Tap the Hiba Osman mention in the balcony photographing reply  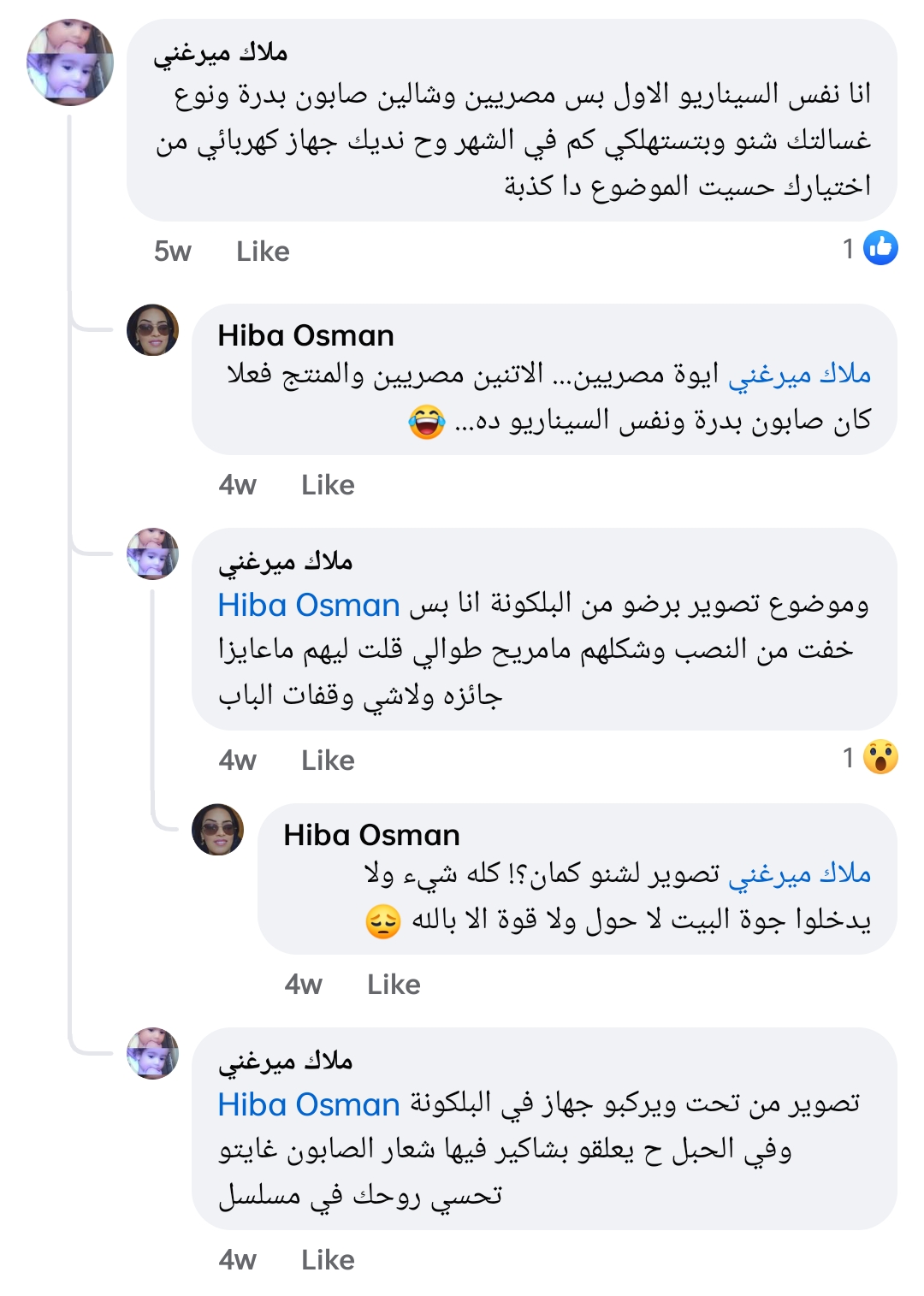(309, 606)
